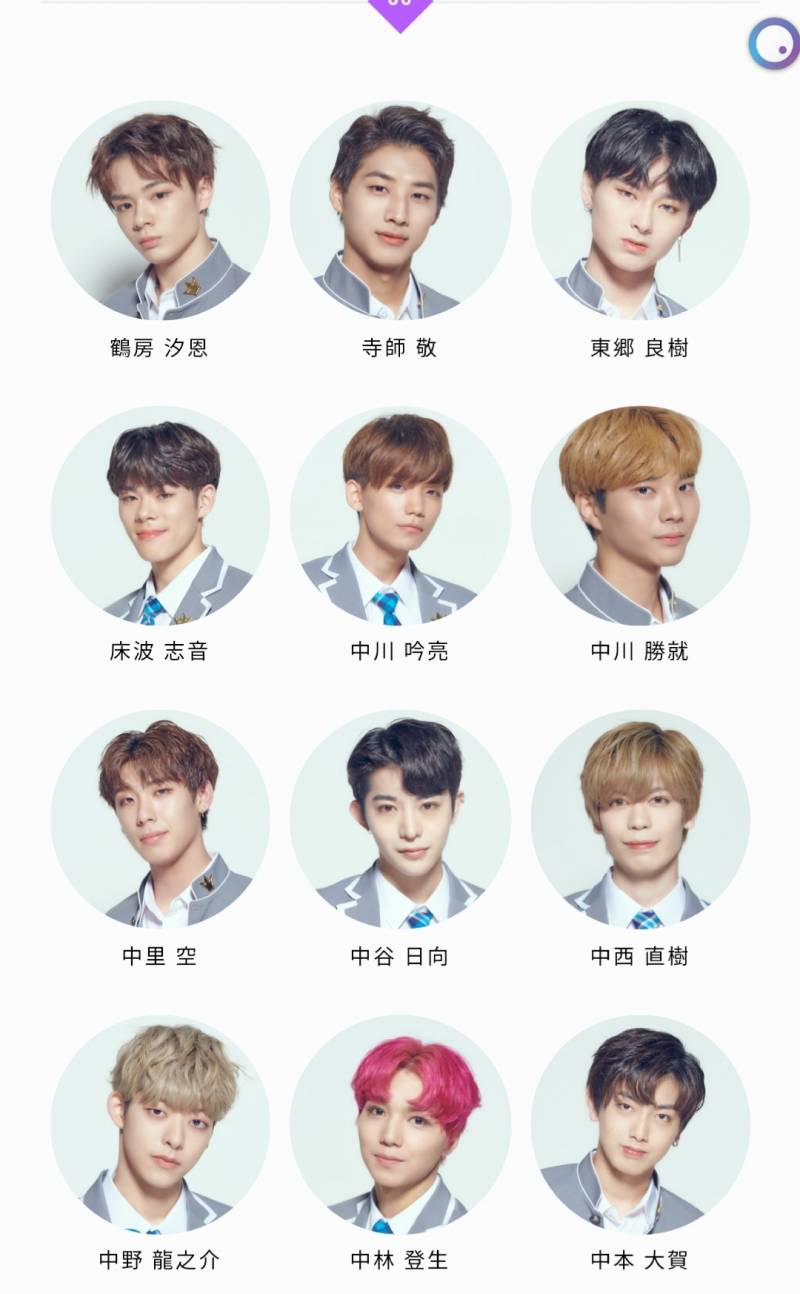This screenshot has height=1294, width=800.
Task: View trainee 中川 吟亮
Action: [x=400, y=515]
